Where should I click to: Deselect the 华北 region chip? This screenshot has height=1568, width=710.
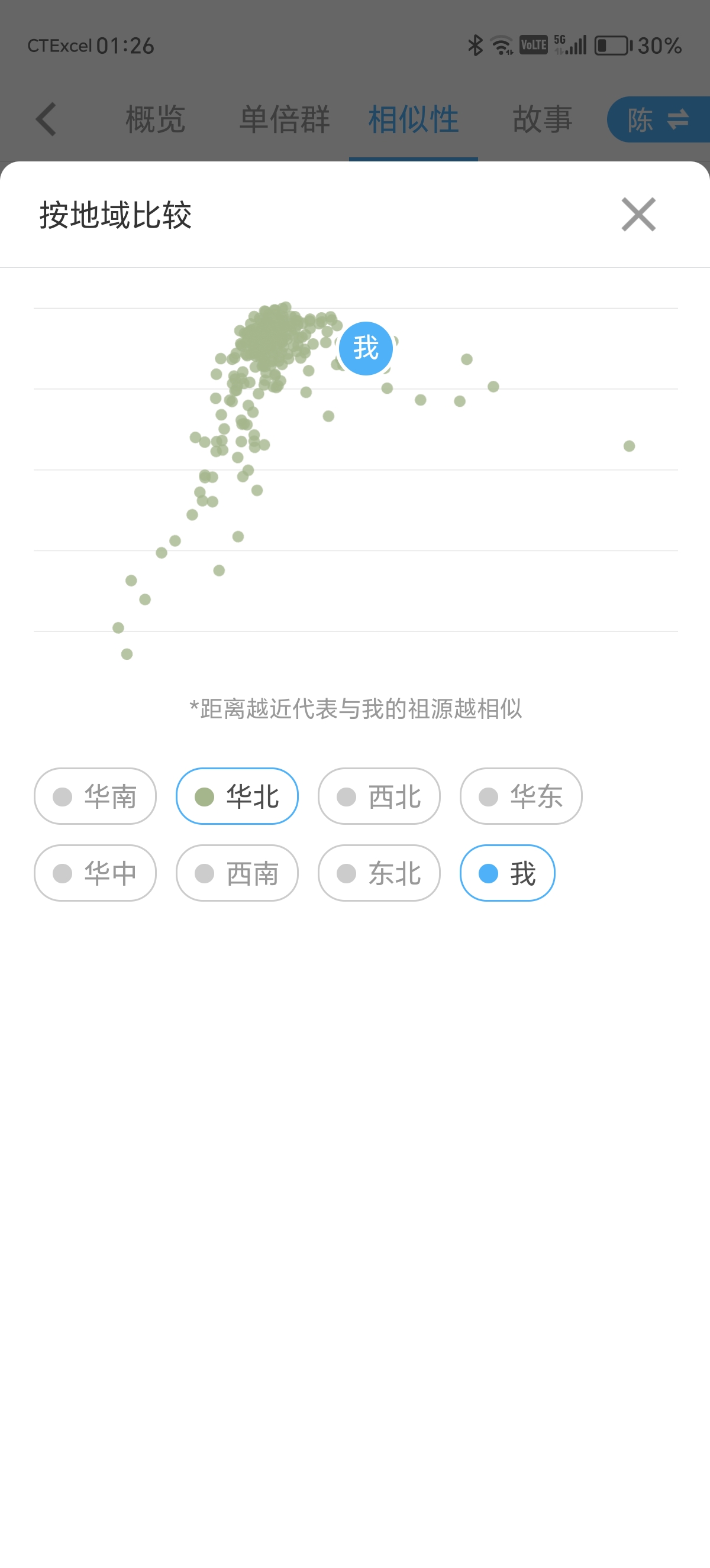pyautogui.click(x=237, y=796)
